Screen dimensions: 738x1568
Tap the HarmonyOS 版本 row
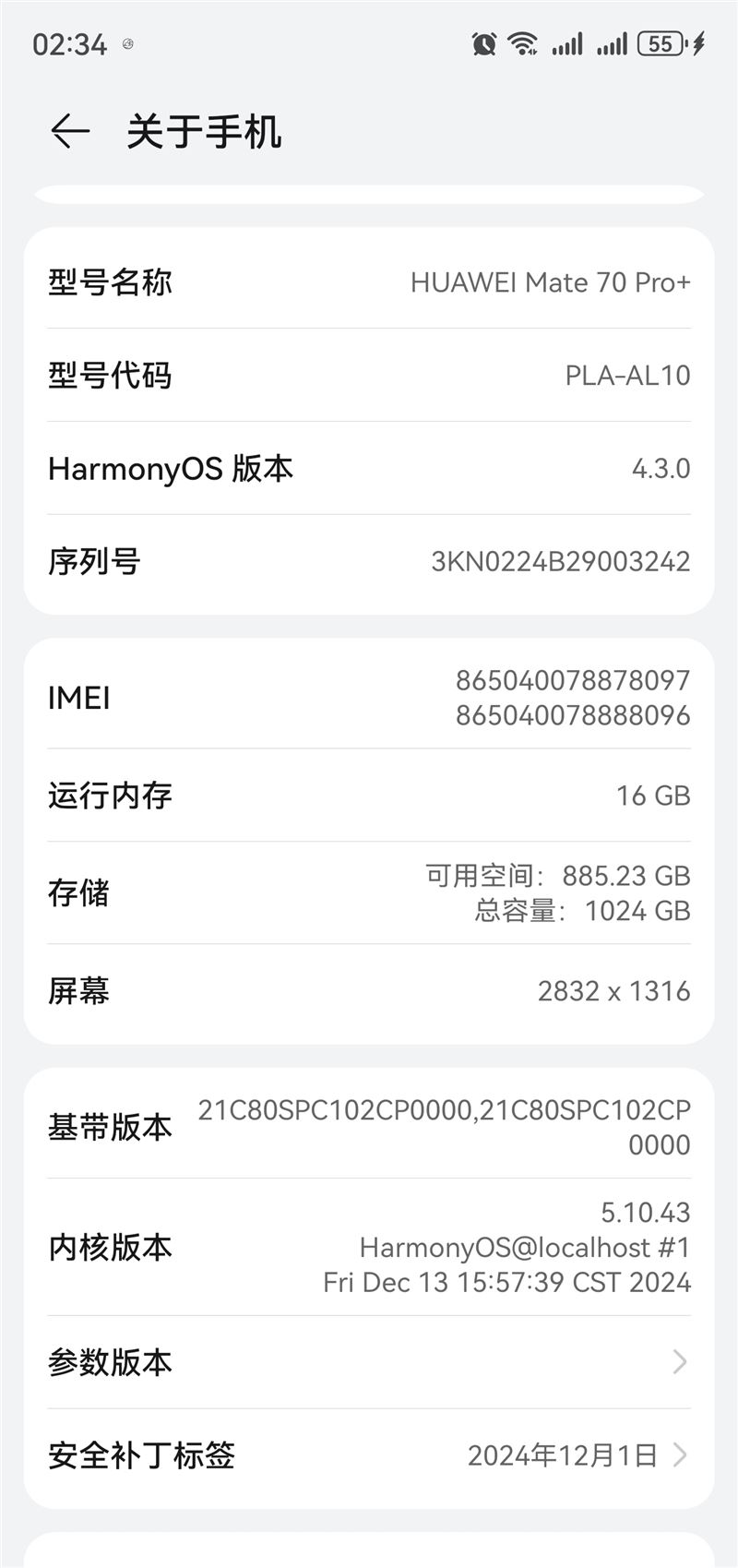pos(369,468)
